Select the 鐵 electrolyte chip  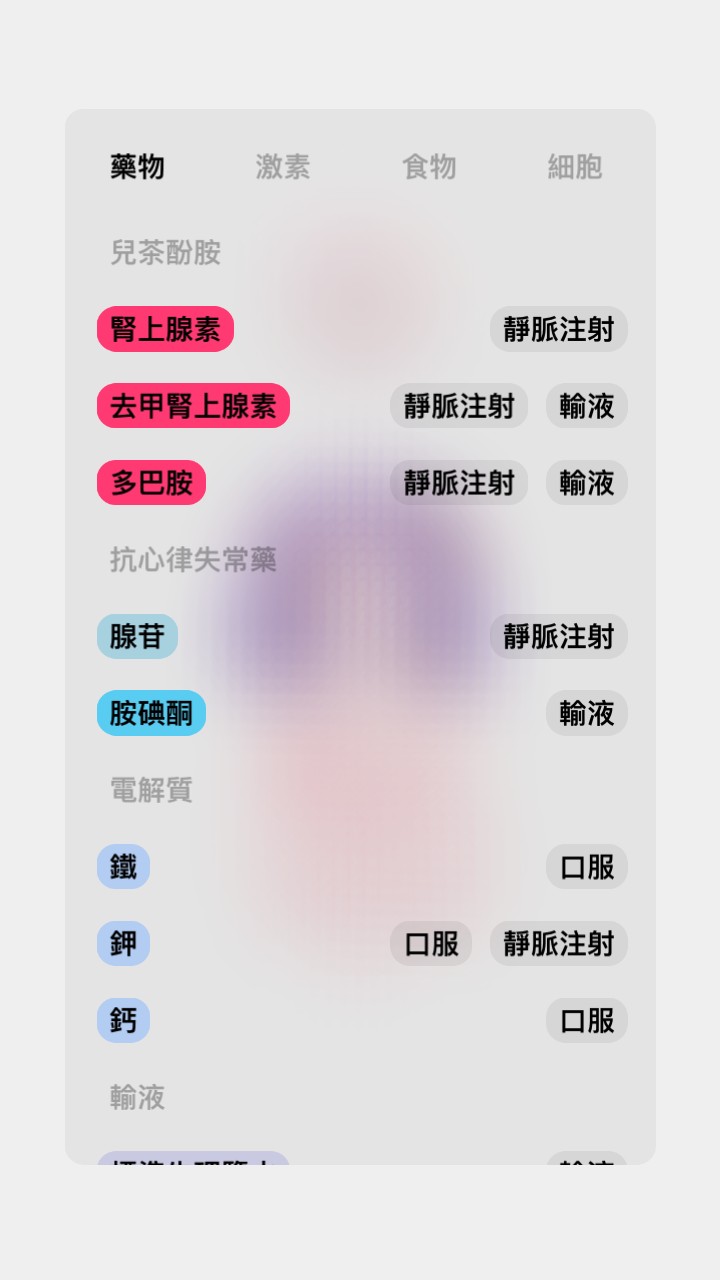[x=123, y=867]
